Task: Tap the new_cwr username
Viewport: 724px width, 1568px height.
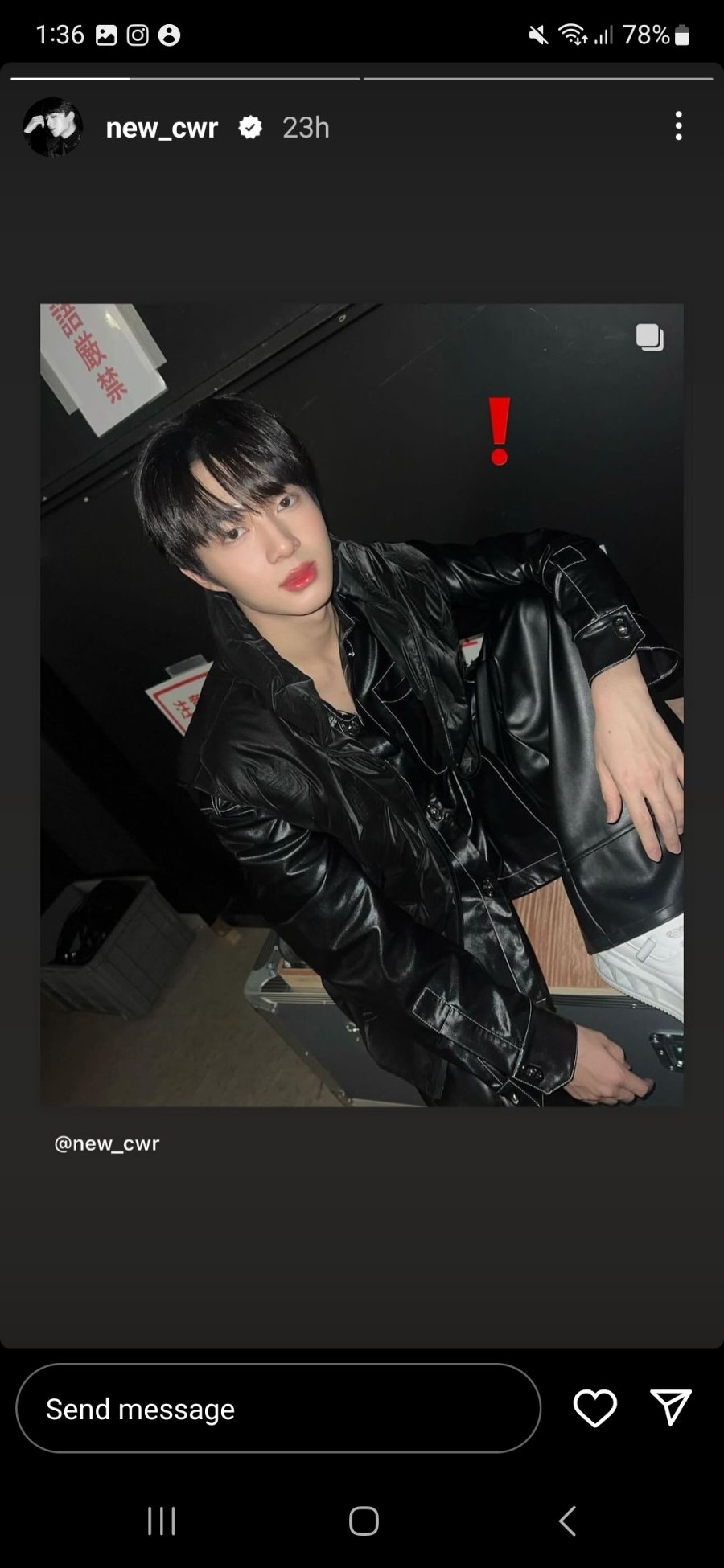Action: tap(162, 127)
